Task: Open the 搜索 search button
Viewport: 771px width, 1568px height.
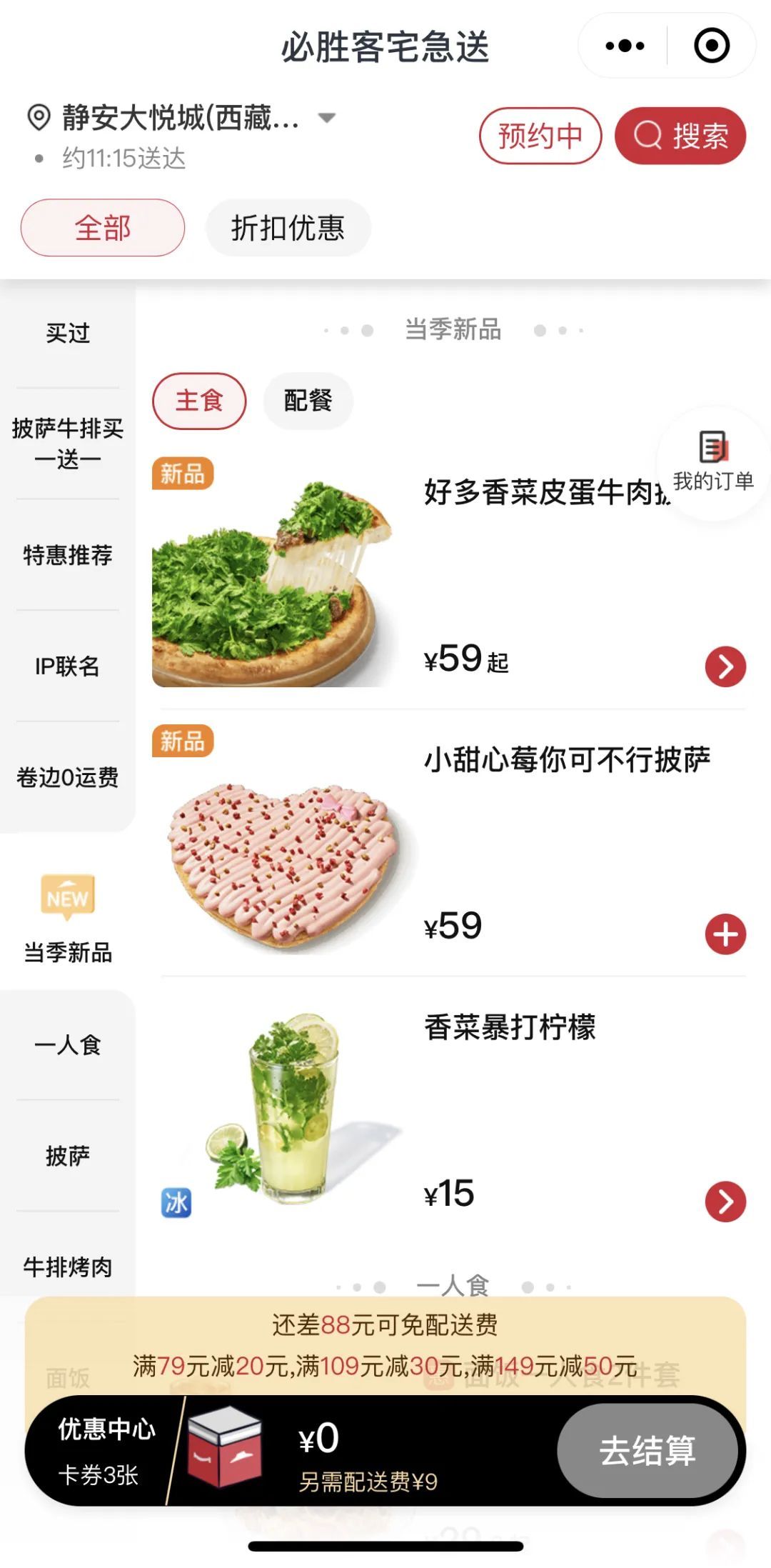Action: (680, 136)
